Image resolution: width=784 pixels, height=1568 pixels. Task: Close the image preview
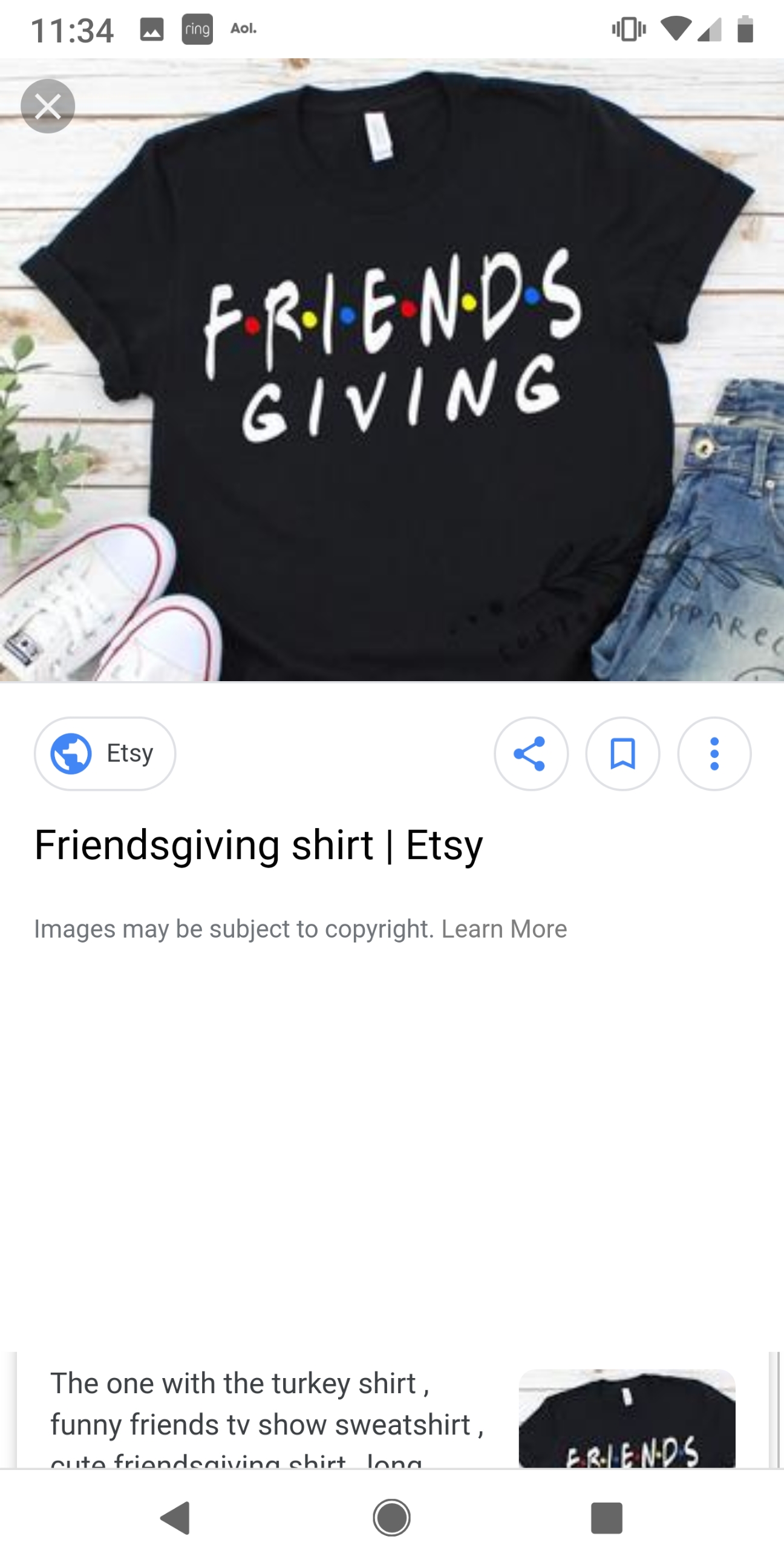(47, 106)
